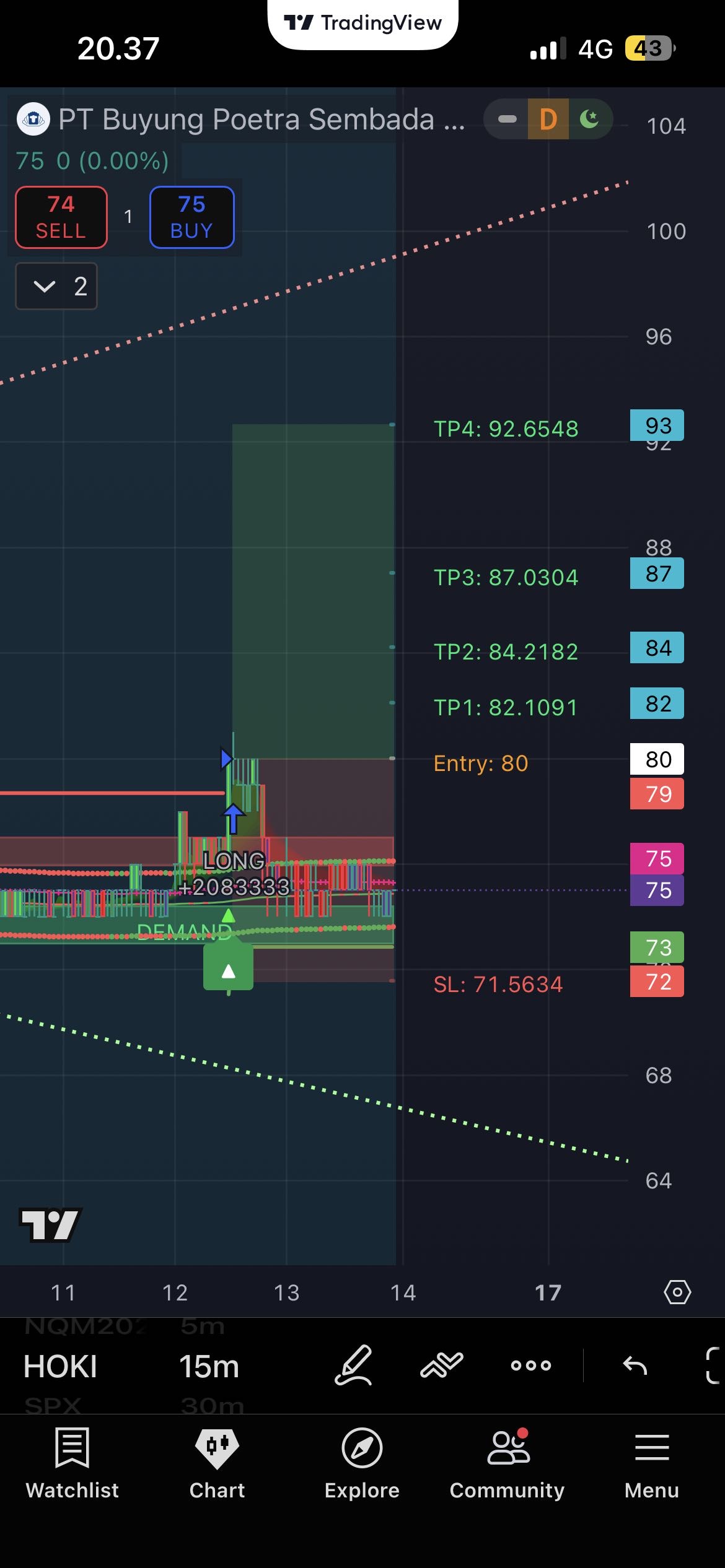Change the 15m timeframe
Image resolution: width=725 pixels, height=1568 pixels.
(209, 1366)
